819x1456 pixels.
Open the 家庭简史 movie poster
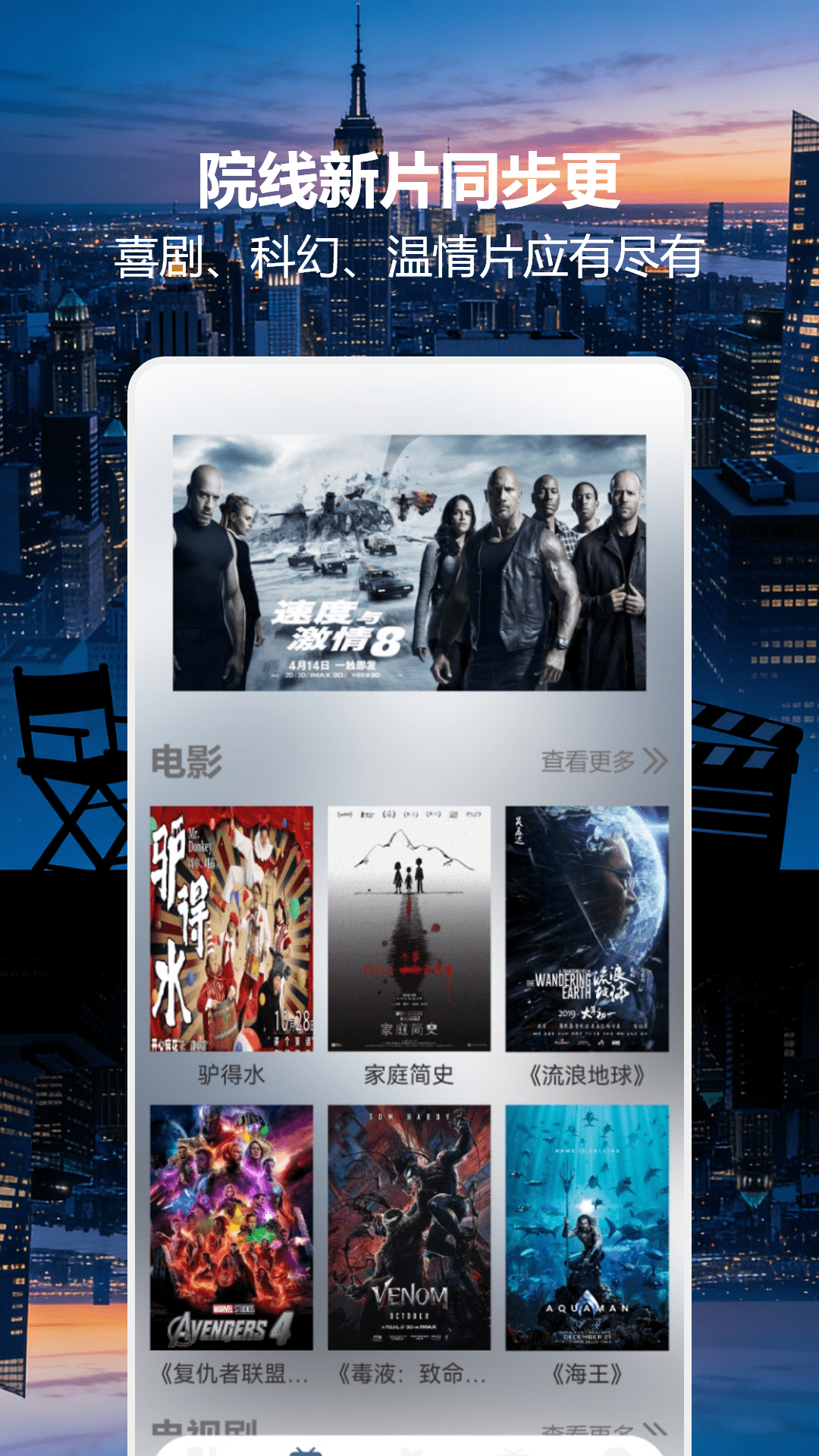click(x=409, y=925)
